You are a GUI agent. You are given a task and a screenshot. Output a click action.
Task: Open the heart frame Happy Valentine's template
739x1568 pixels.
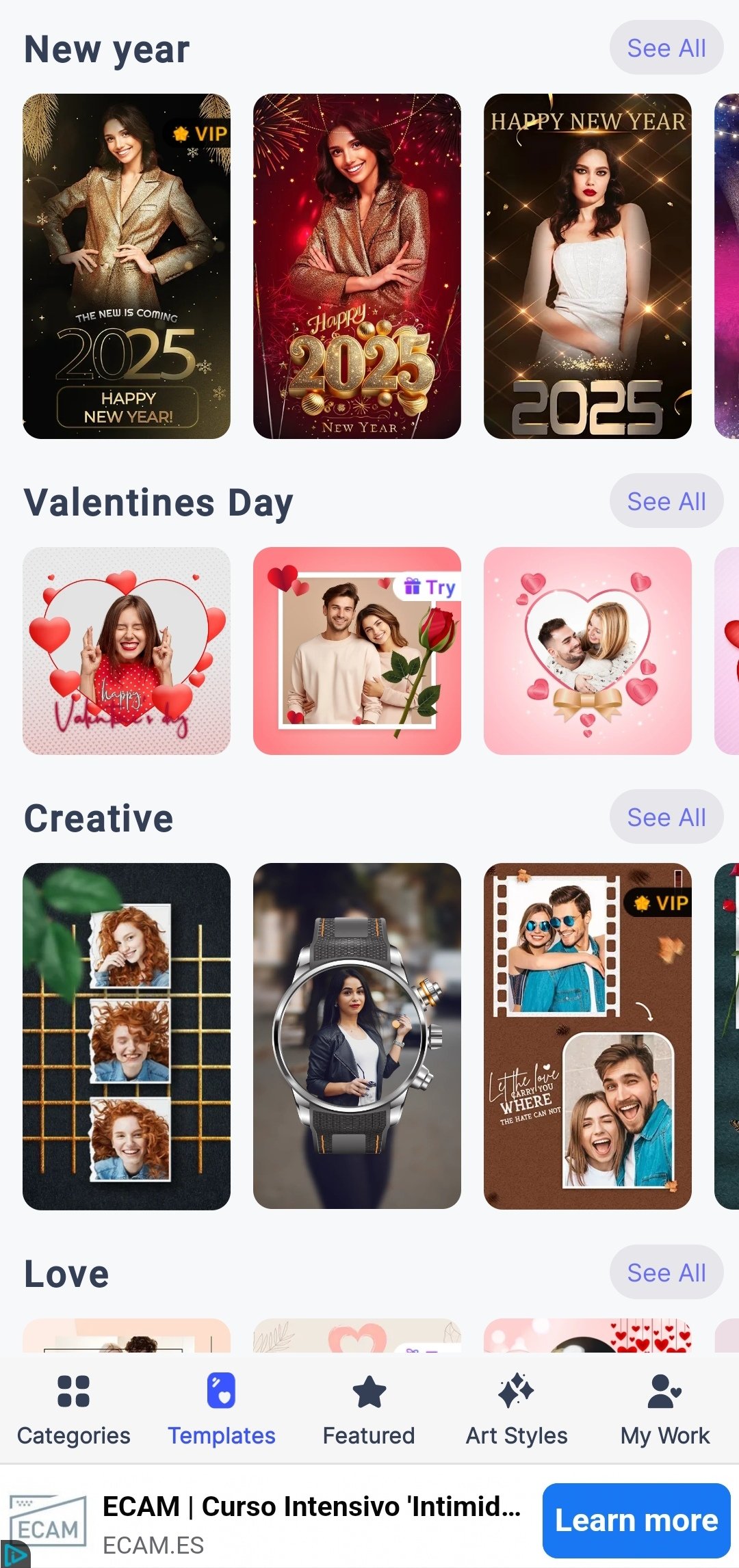pyautogui.click(x=127, y=650)
